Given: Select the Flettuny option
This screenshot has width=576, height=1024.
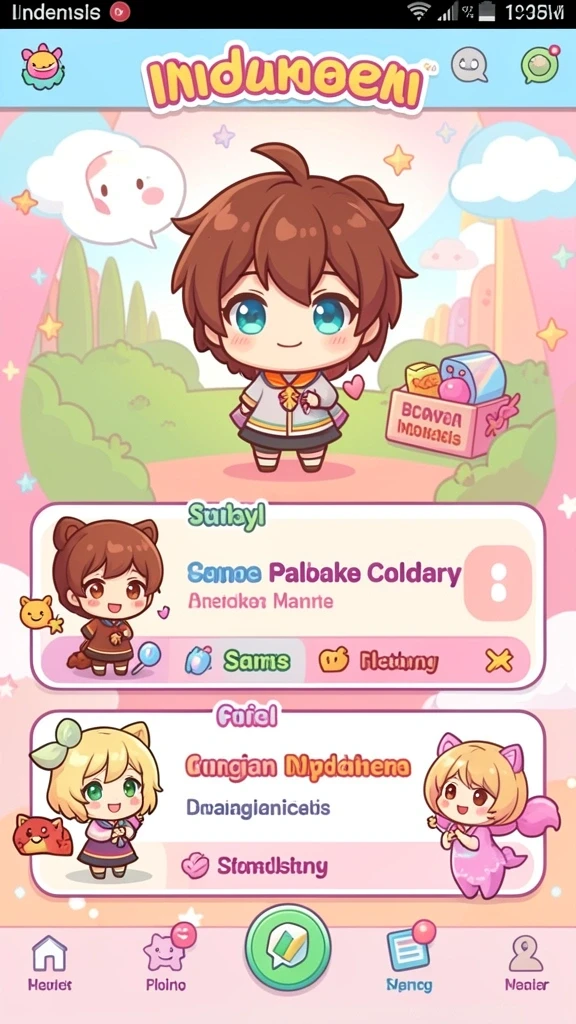Looking at the screenshot, I should pyautogui.click(x=379, y=661).
